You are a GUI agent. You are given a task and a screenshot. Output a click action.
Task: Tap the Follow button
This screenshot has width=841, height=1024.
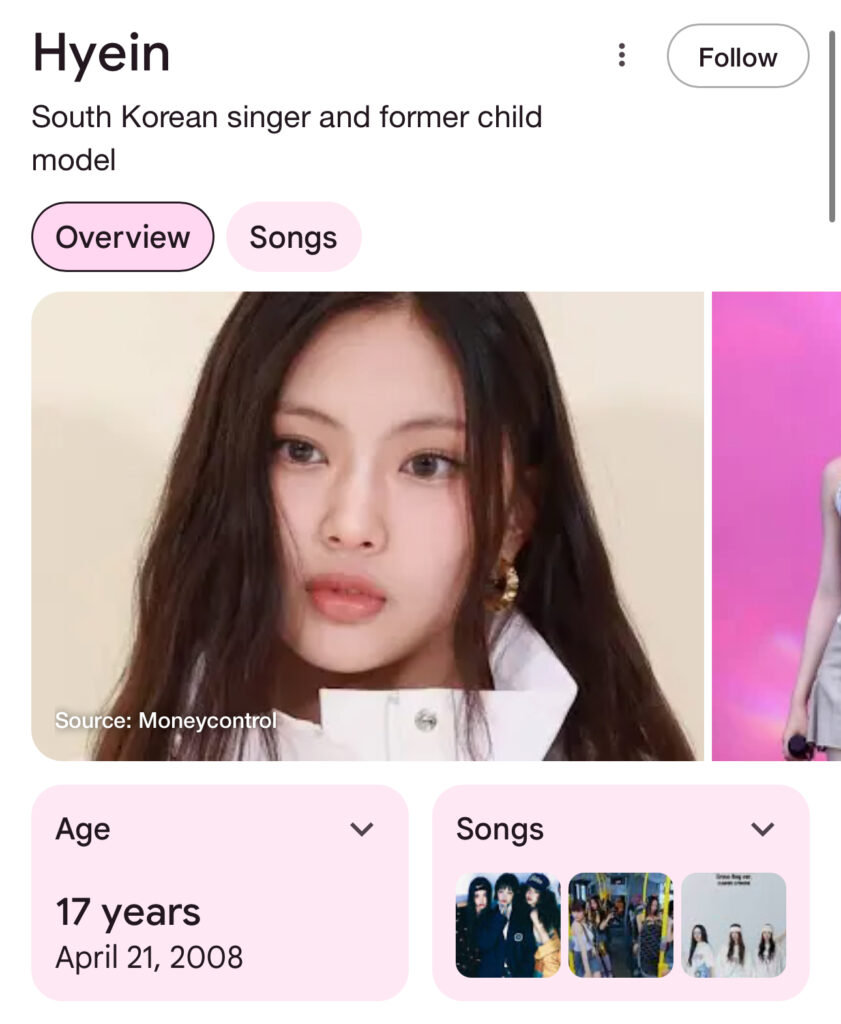(737, 57)
